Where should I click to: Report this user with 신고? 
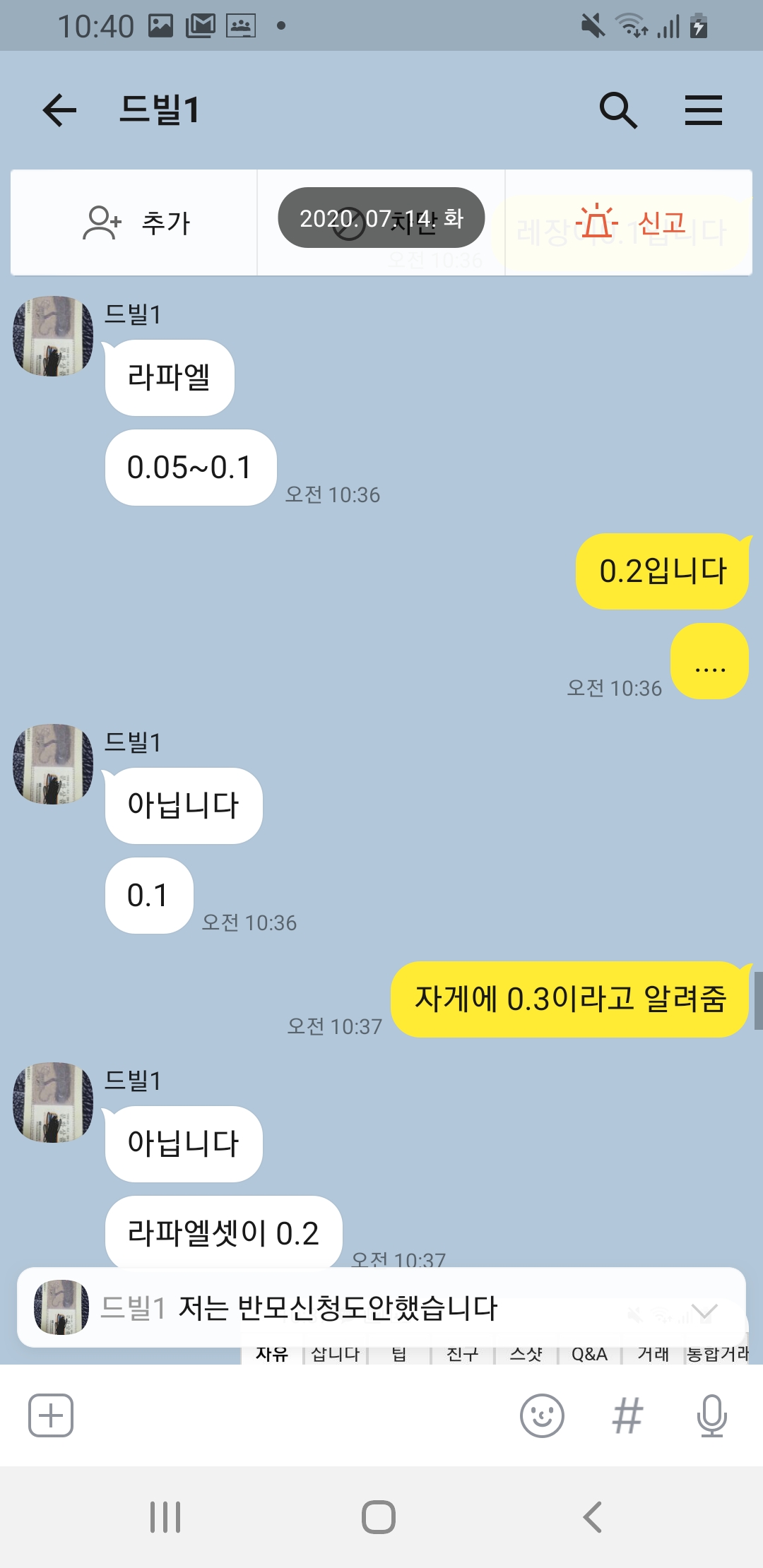tap(629, 223)
